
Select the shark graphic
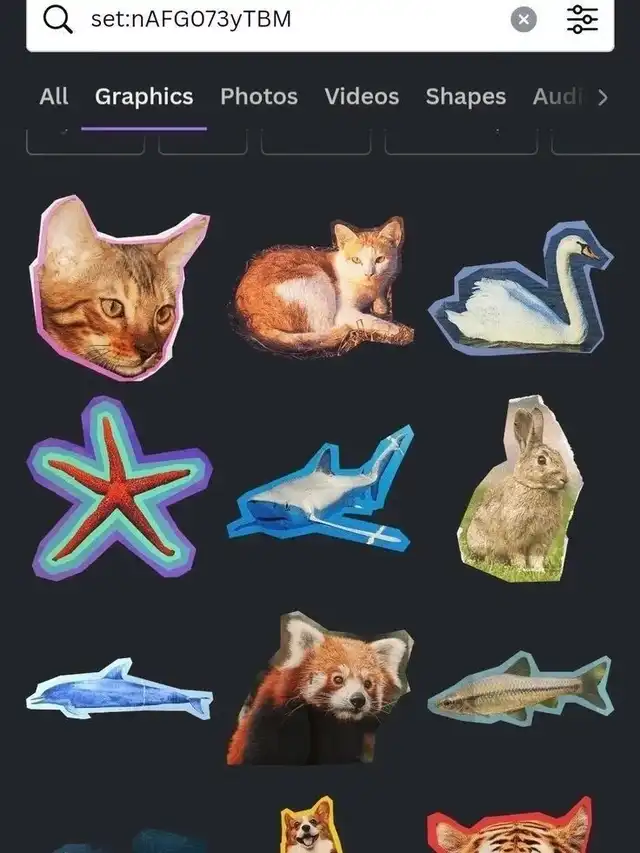point(321,490)
